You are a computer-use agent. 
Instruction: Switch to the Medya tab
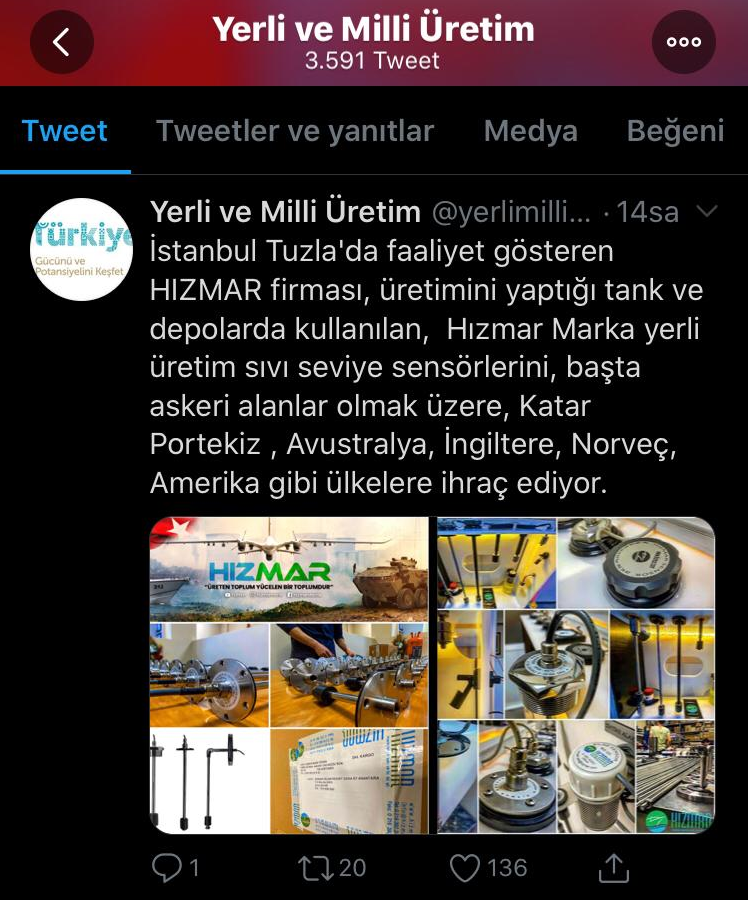point(531,131)
